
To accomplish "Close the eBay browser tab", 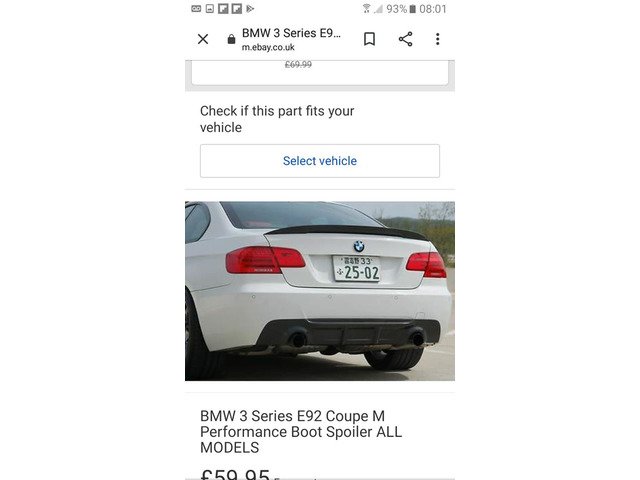I will click(x=203, y=39).
